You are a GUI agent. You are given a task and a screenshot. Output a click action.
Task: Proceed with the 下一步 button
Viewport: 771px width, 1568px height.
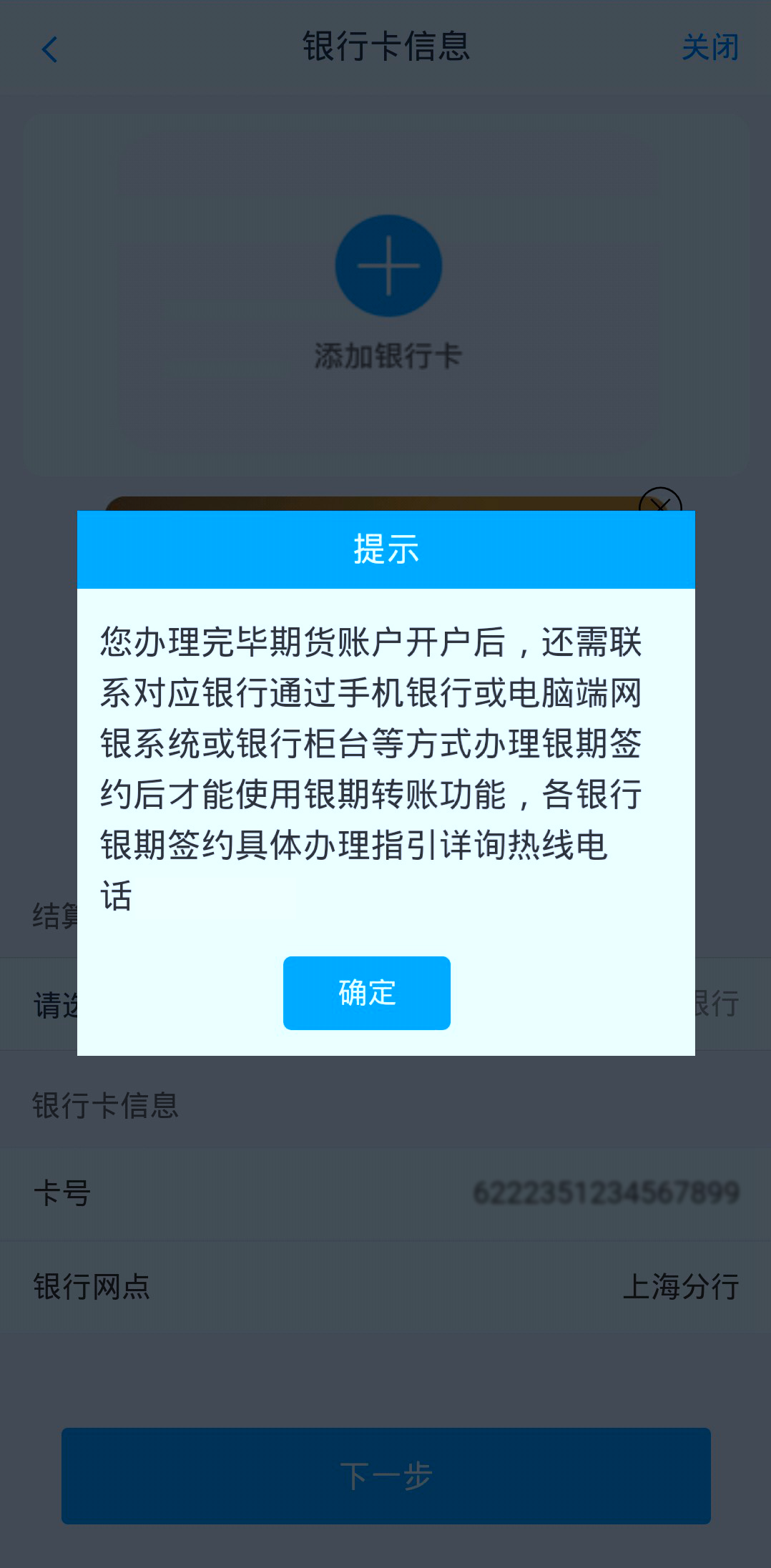point(386,1476)
